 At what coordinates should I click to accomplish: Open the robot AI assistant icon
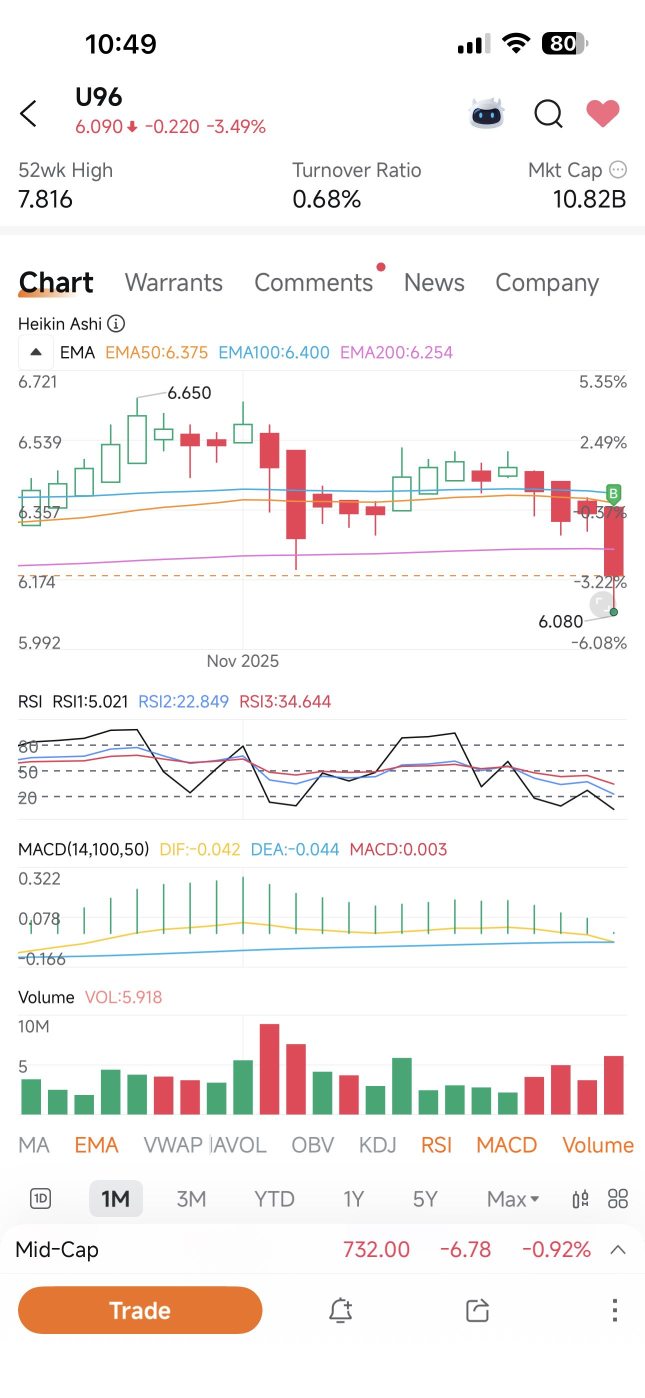click(487, 113)
